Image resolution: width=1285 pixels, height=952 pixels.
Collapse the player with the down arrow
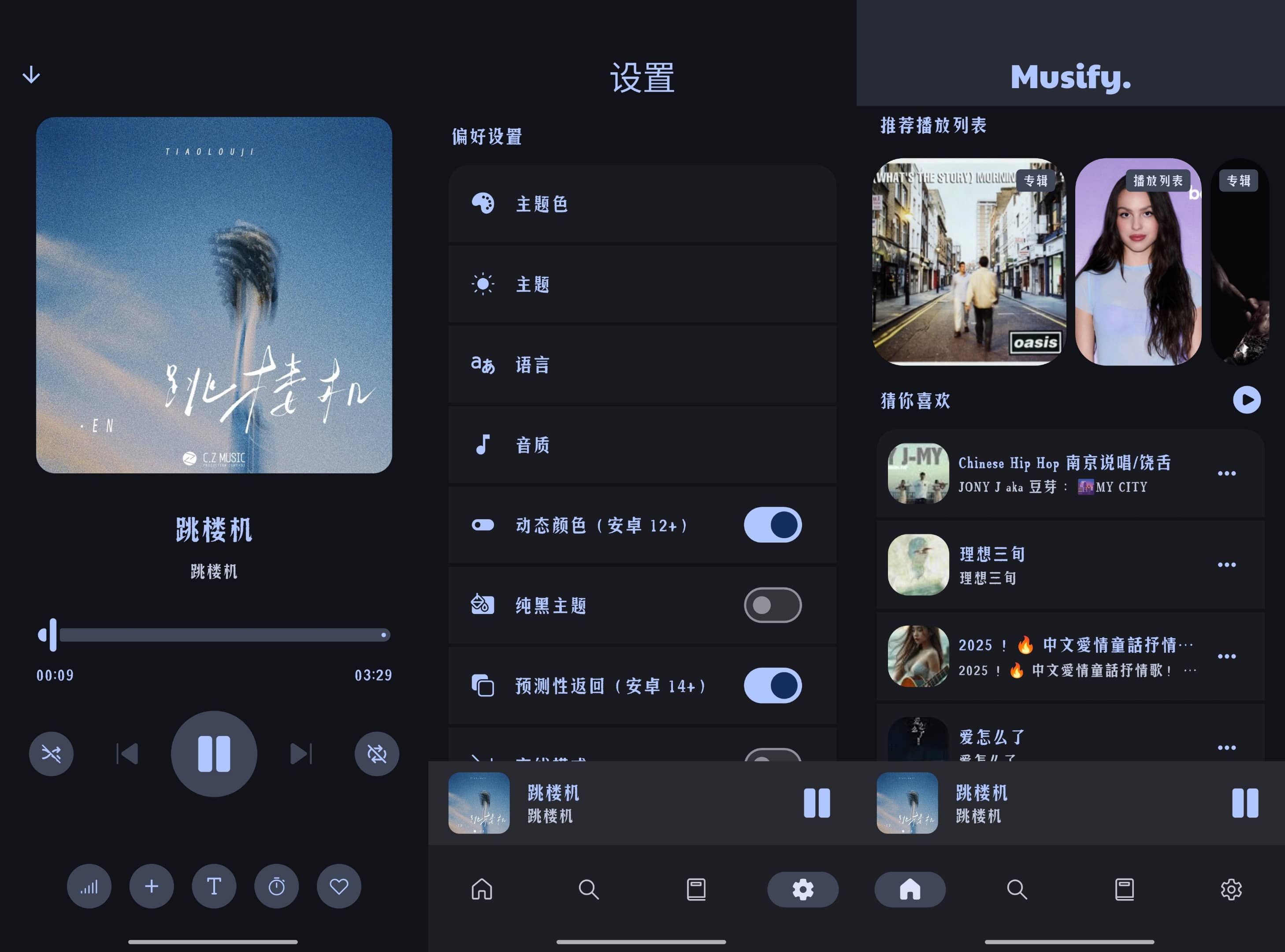point(31,75)
